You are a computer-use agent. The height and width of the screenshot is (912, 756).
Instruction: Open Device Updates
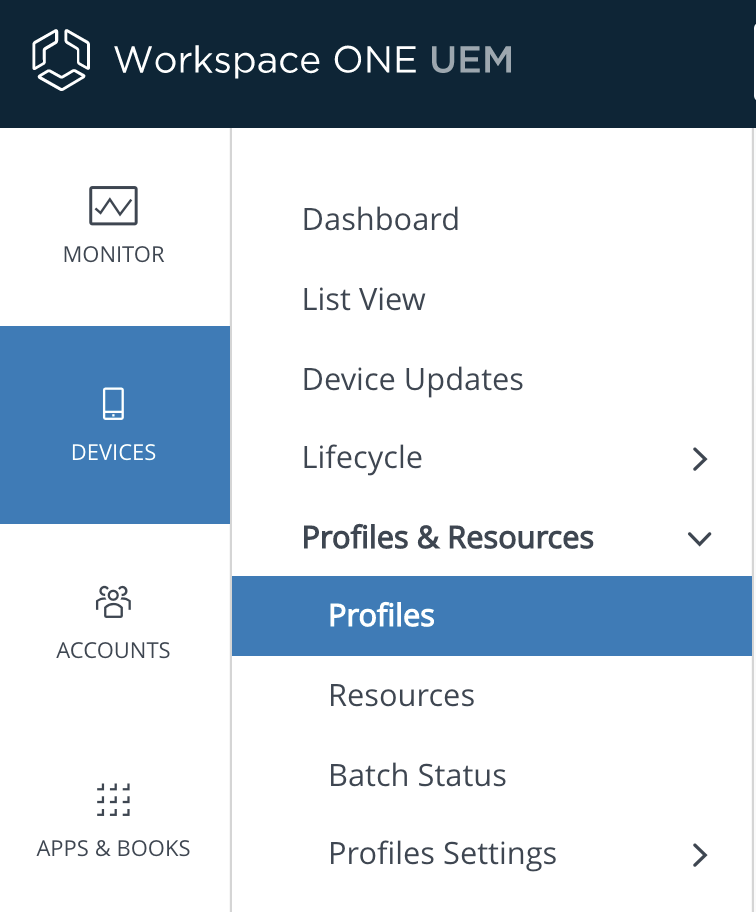(x=412, y=379)
